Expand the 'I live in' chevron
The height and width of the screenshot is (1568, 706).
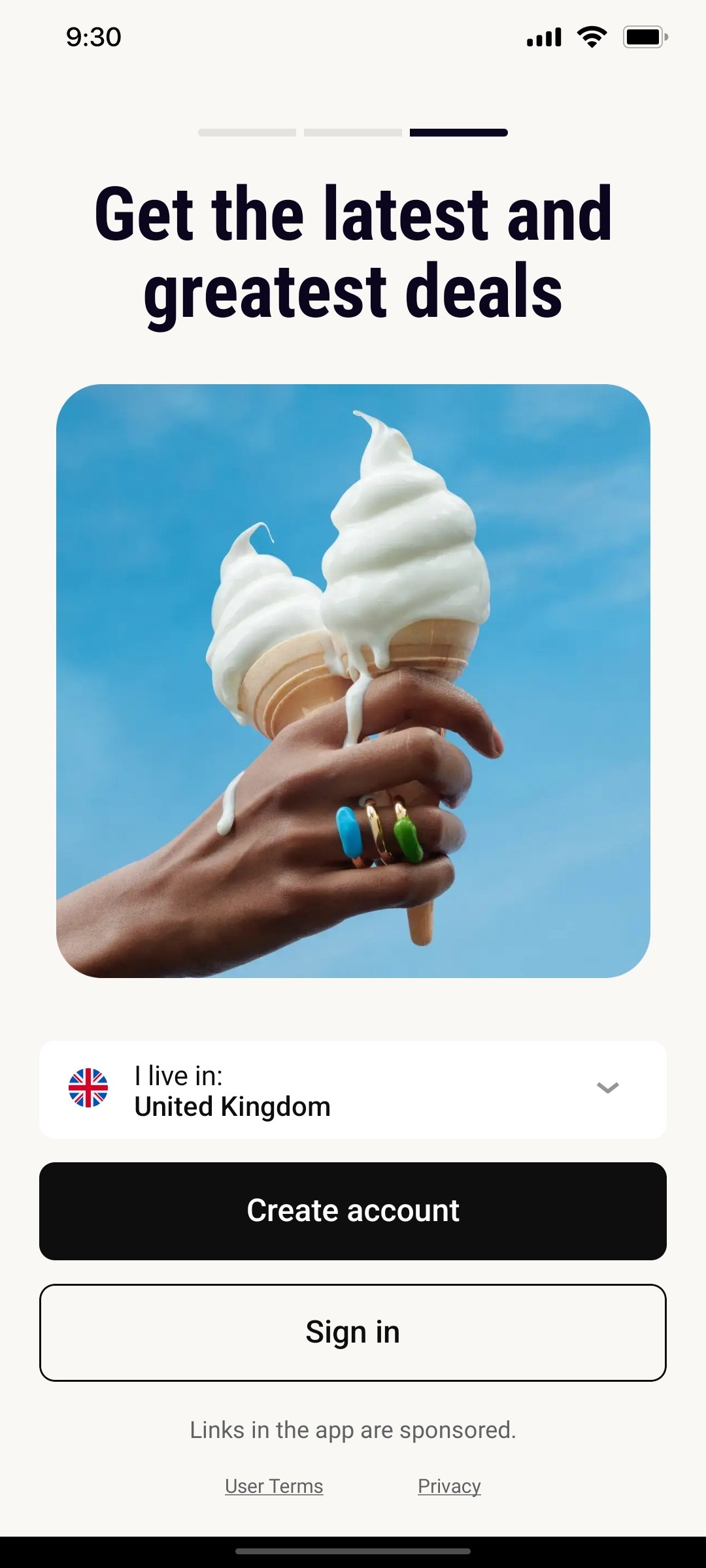[607, 1088]
